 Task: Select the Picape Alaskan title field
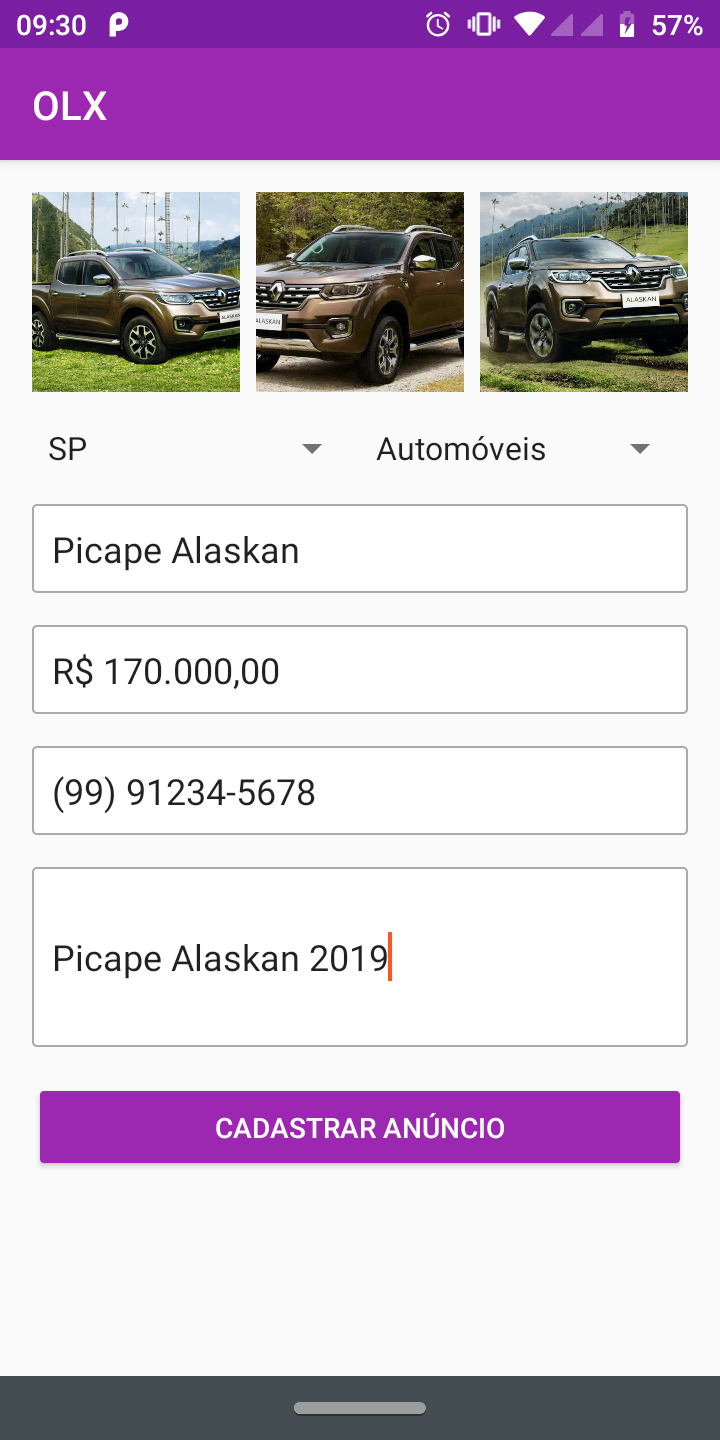click(360, 548)
